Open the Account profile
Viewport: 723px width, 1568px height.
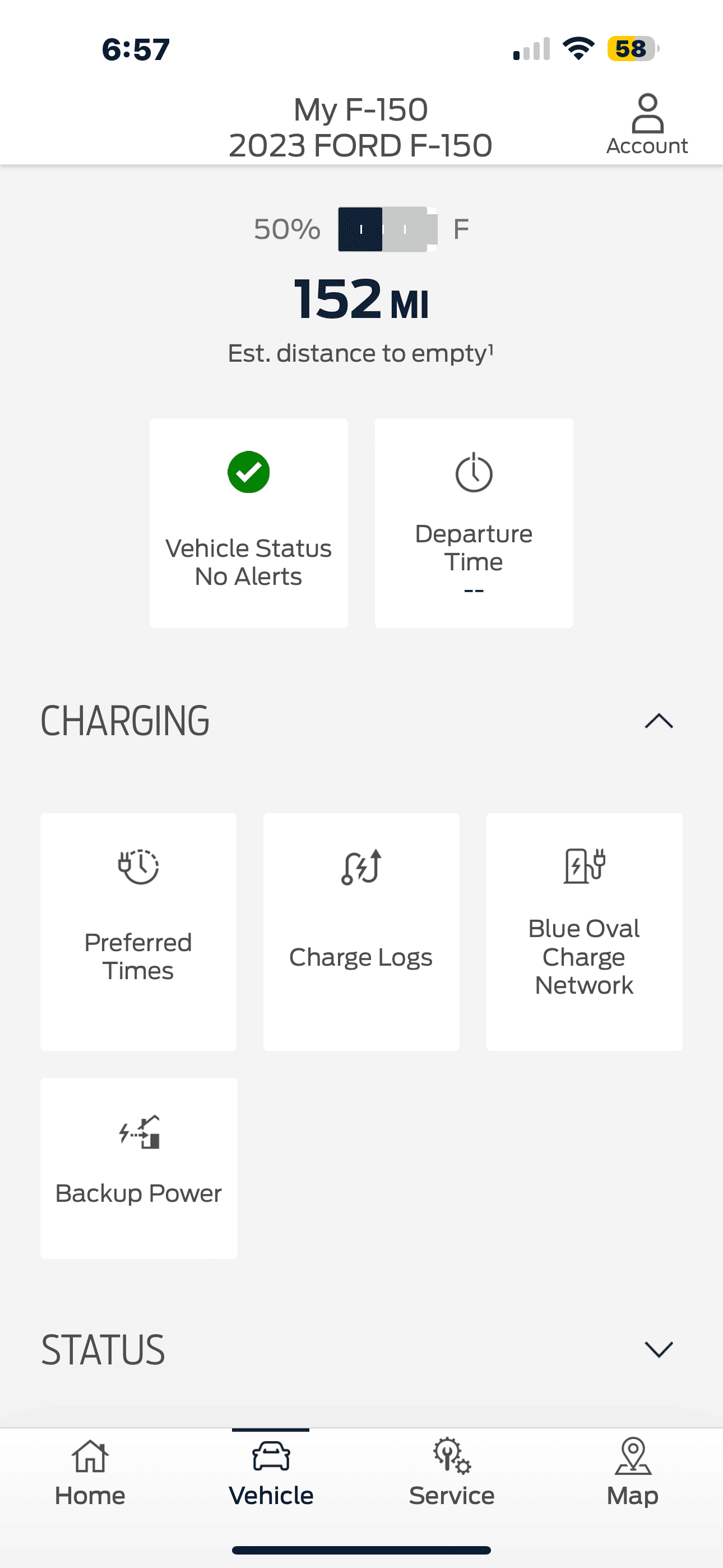[x=647, y=124]
